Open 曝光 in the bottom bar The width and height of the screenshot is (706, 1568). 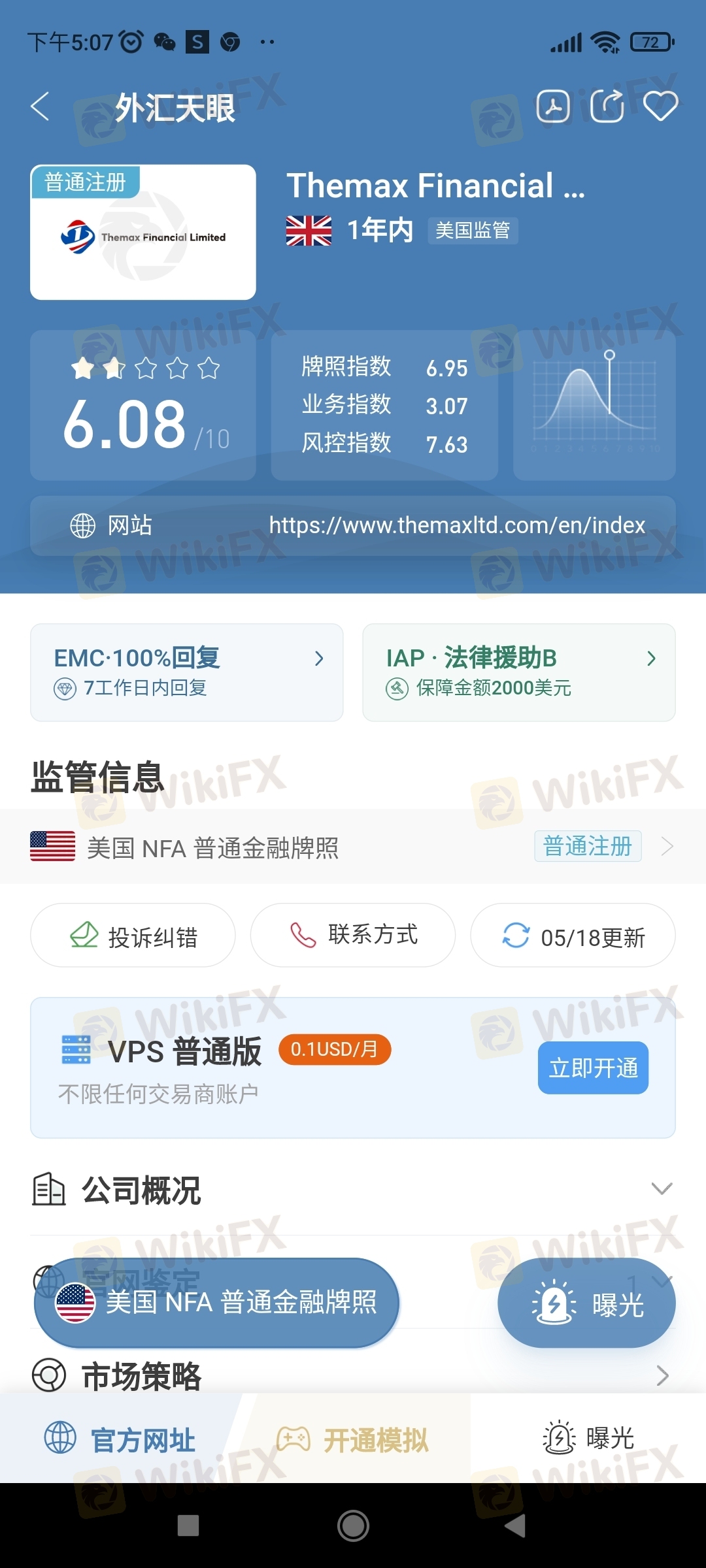588,1439
